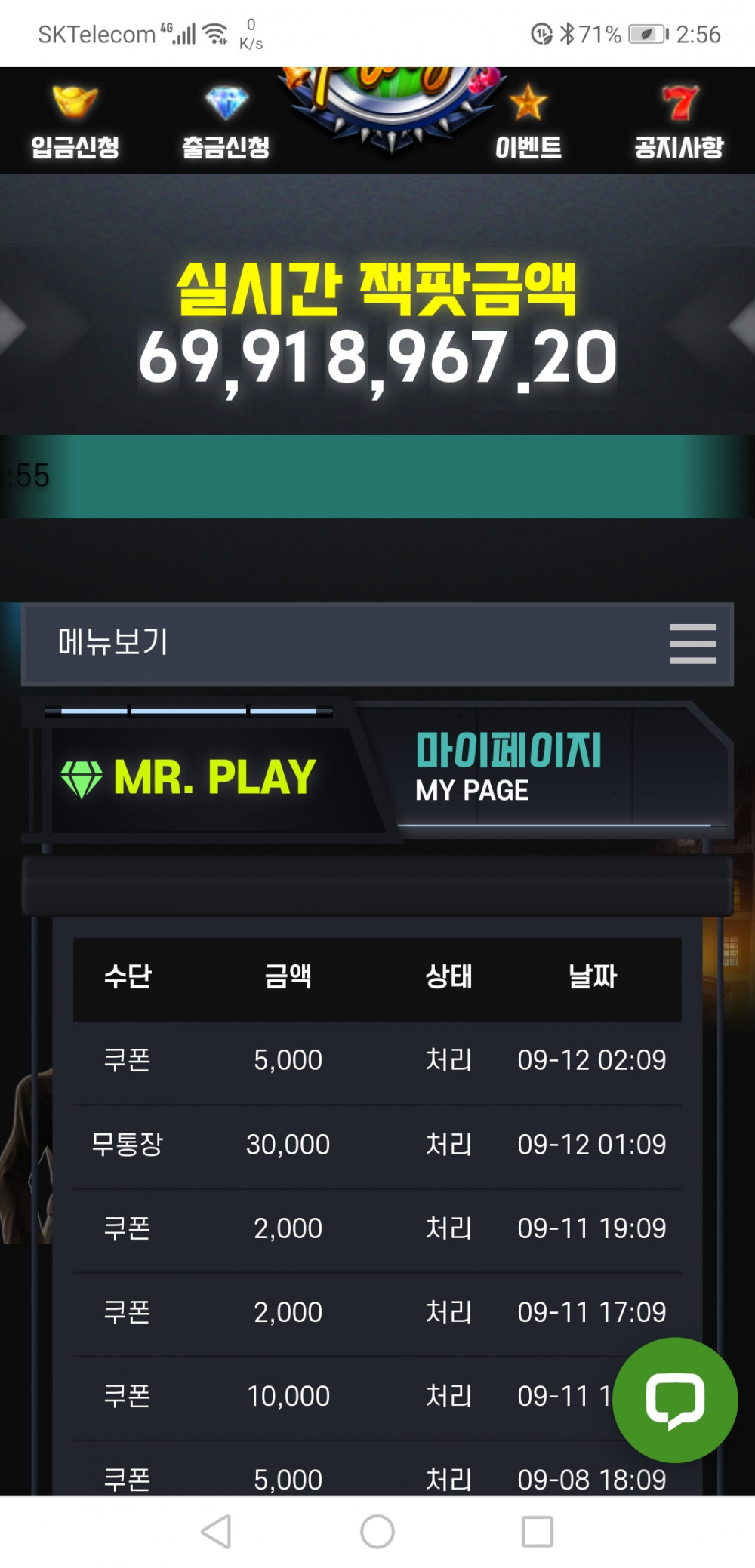Open 입금신청 deposit request
755x1568 pixels.
click(x=75, y=122)
